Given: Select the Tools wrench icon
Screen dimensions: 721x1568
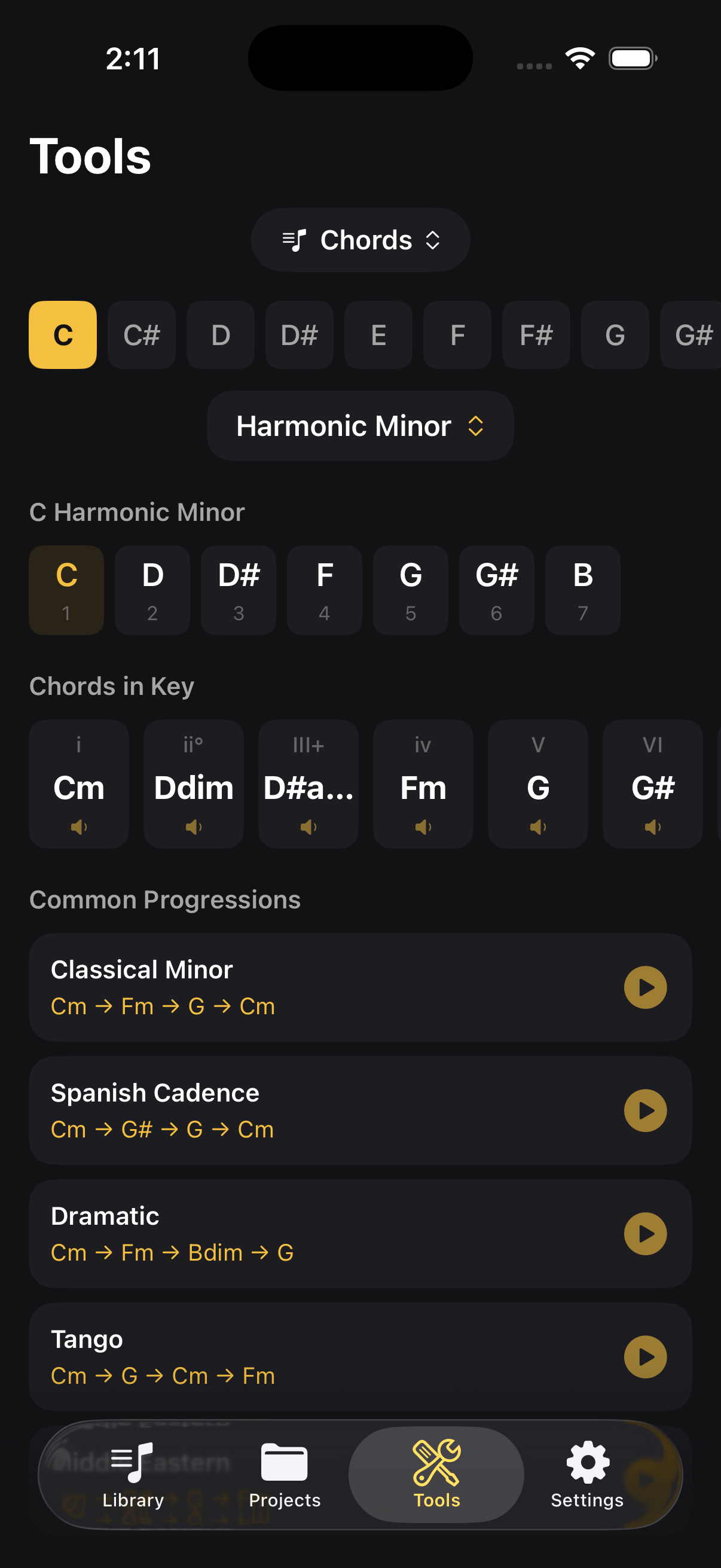Looking at the screenshot, I should [x=436, y=1460].
